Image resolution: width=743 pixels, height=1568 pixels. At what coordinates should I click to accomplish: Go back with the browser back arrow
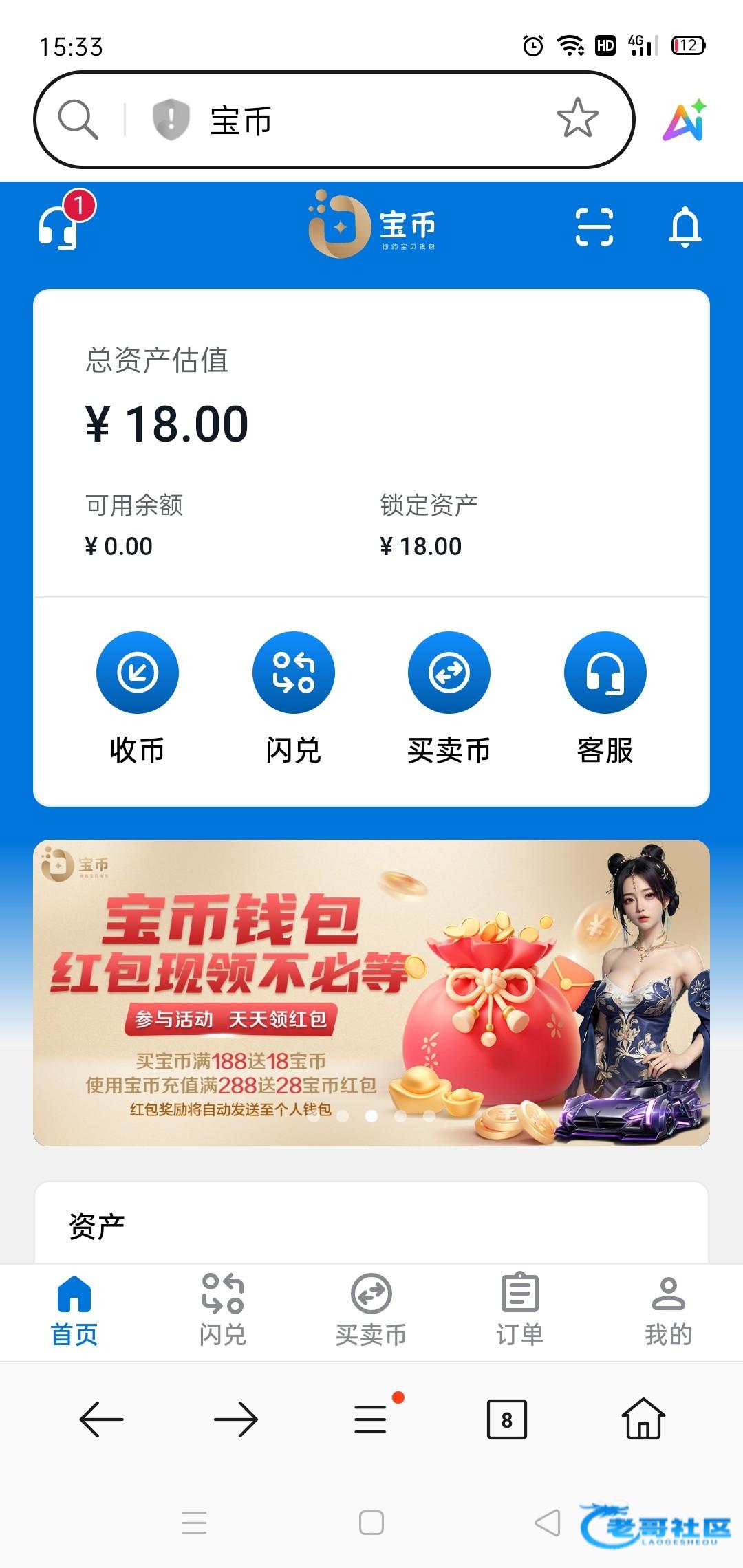pyautogui.click(x=101, y=1418)
